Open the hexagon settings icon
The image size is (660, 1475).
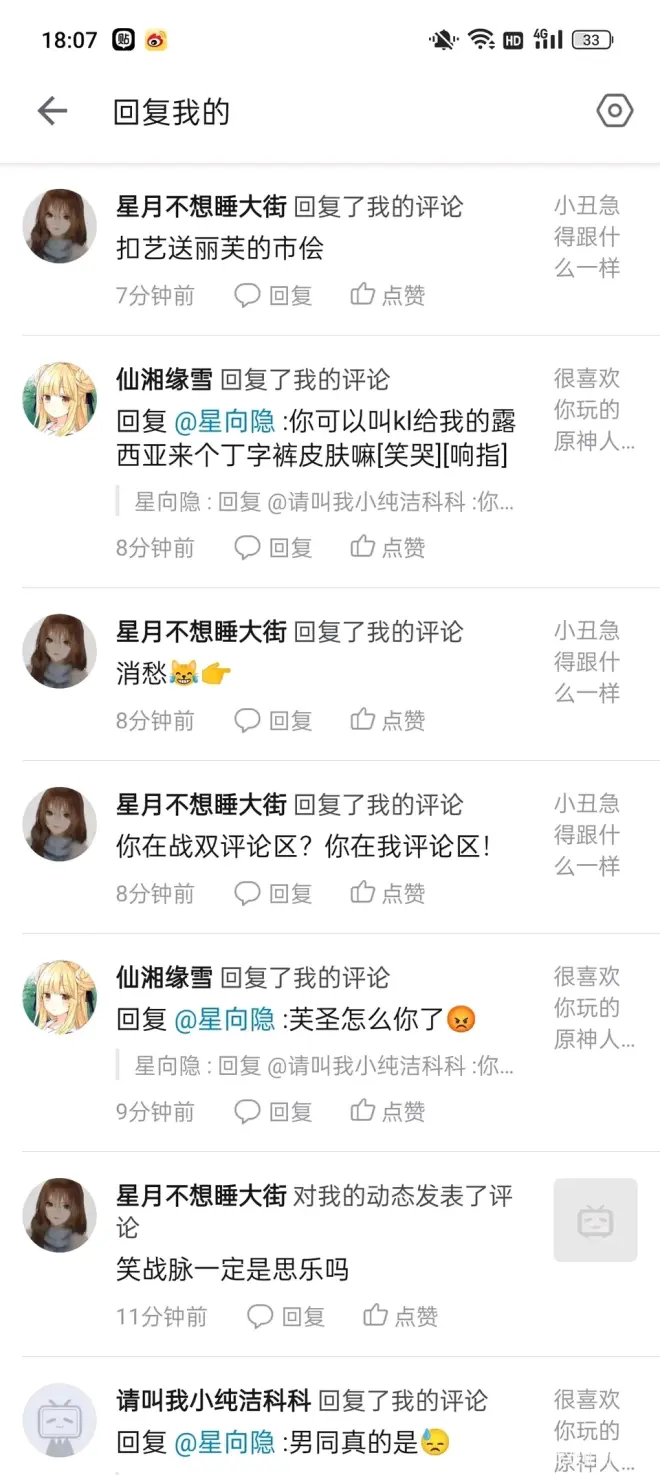614,111
